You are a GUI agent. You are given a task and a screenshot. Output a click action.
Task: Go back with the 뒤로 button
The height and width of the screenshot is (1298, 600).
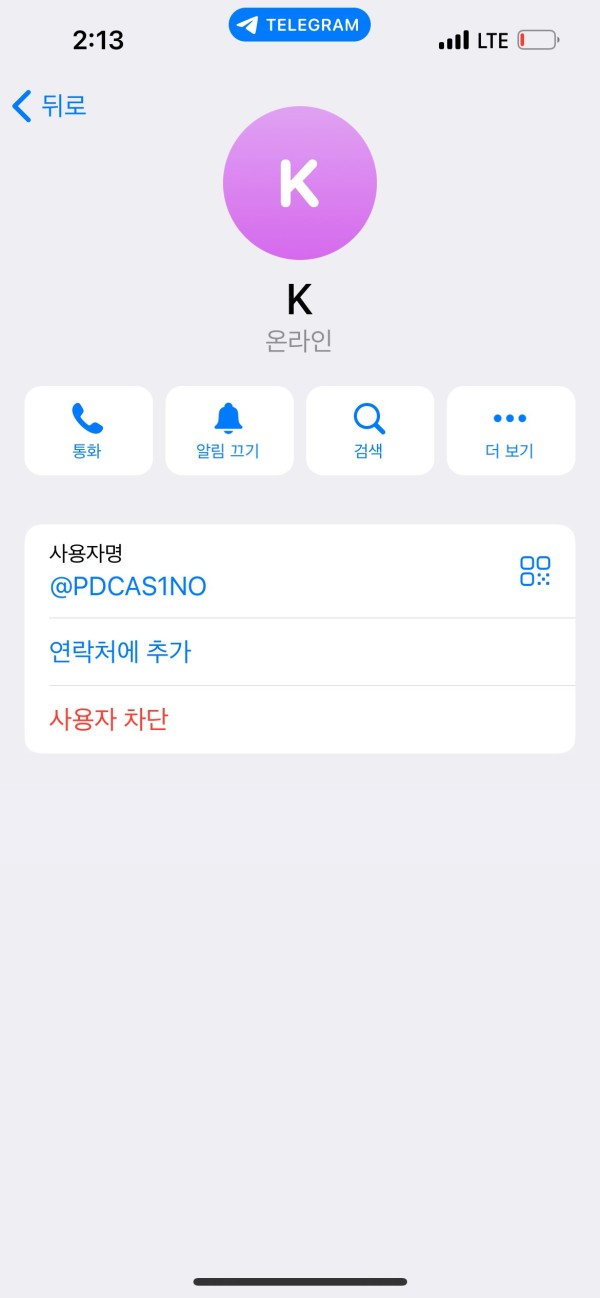tap(50, 105)
